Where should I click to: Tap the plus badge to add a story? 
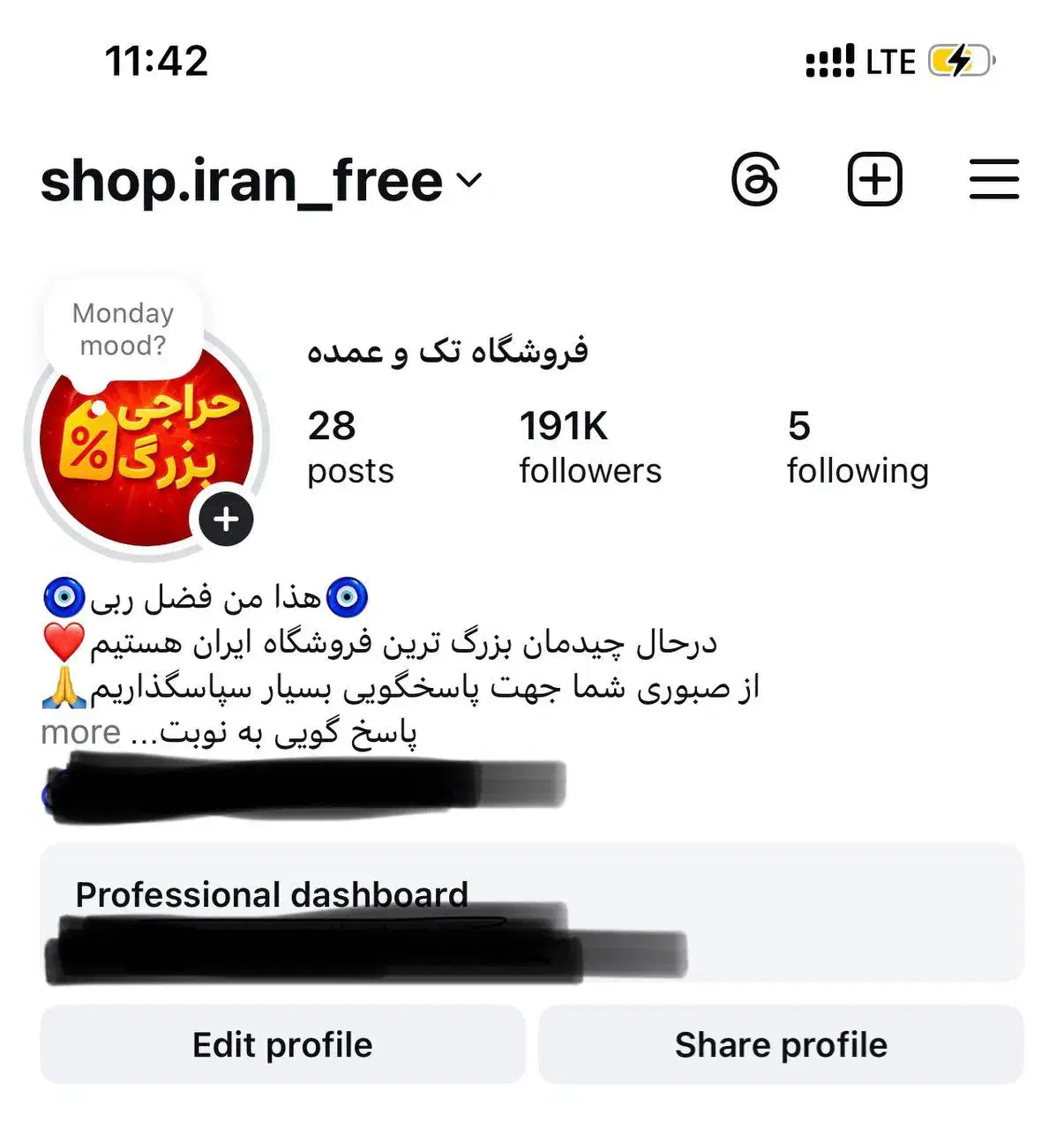[227, 520]
